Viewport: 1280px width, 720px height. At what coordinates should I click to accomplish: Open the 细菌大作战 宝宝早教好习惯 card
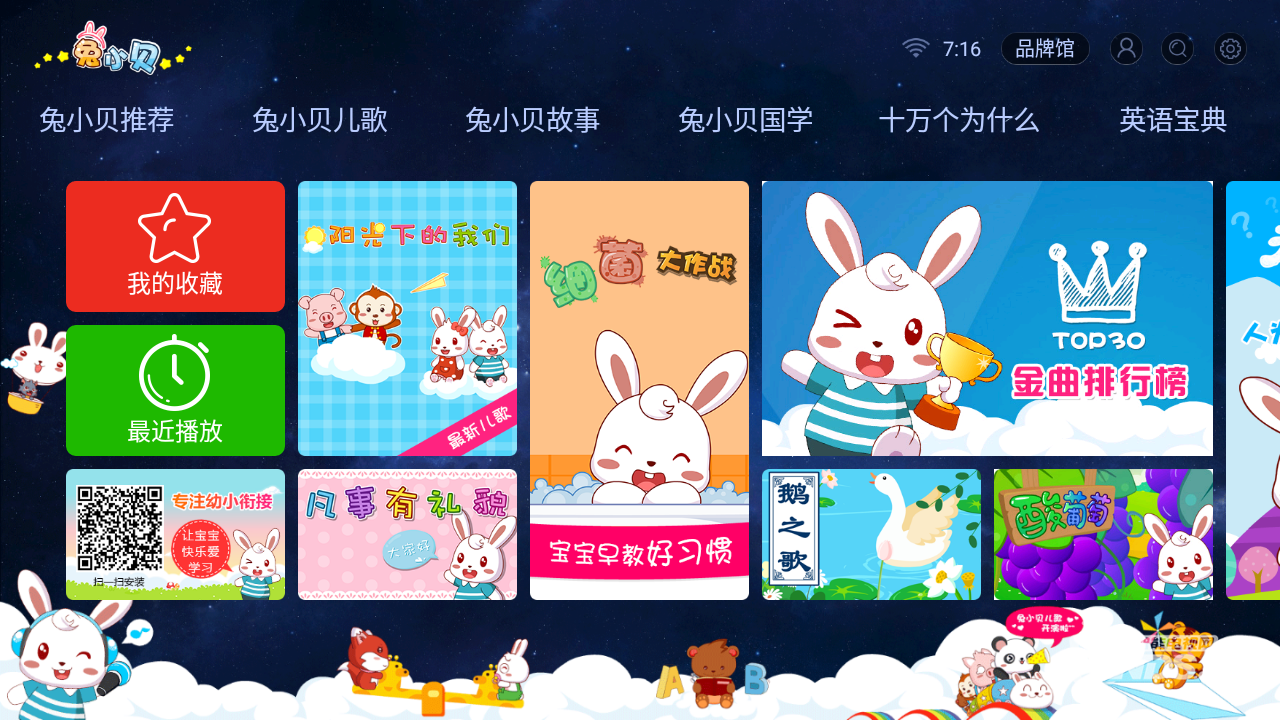pos(639,390)
